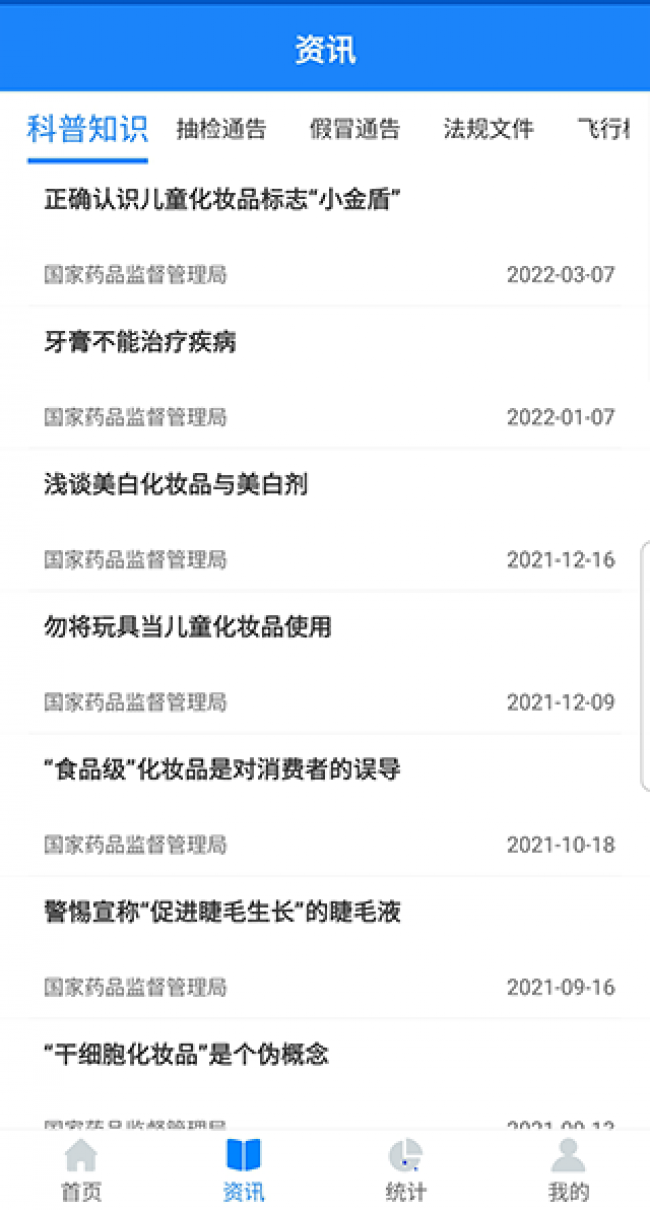
Task: Read 浅谈美白化妆品与美白剂 article
Action: (176, 485)
